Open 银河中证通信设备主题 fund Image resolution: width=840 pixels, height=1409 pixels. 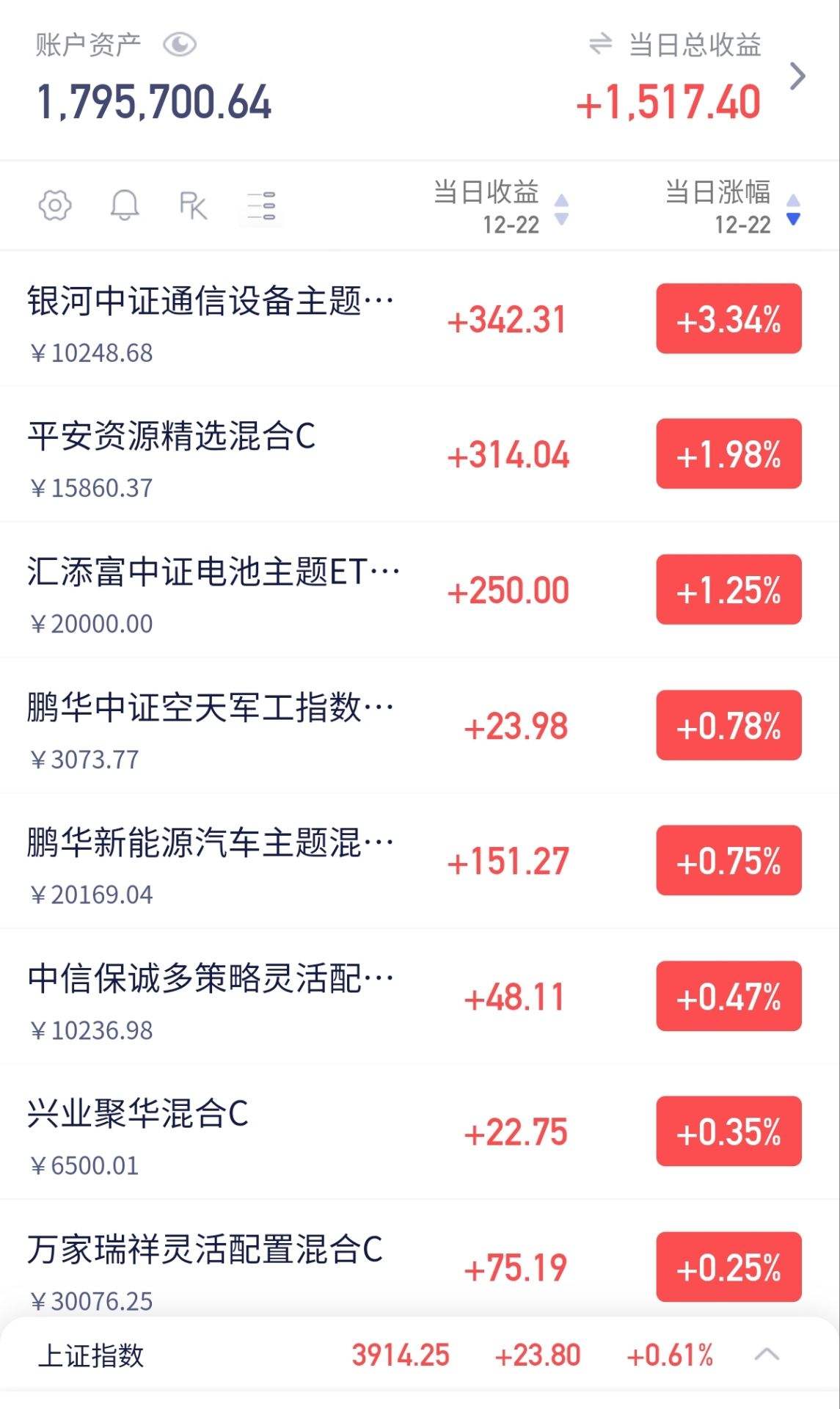pos(420,318)
